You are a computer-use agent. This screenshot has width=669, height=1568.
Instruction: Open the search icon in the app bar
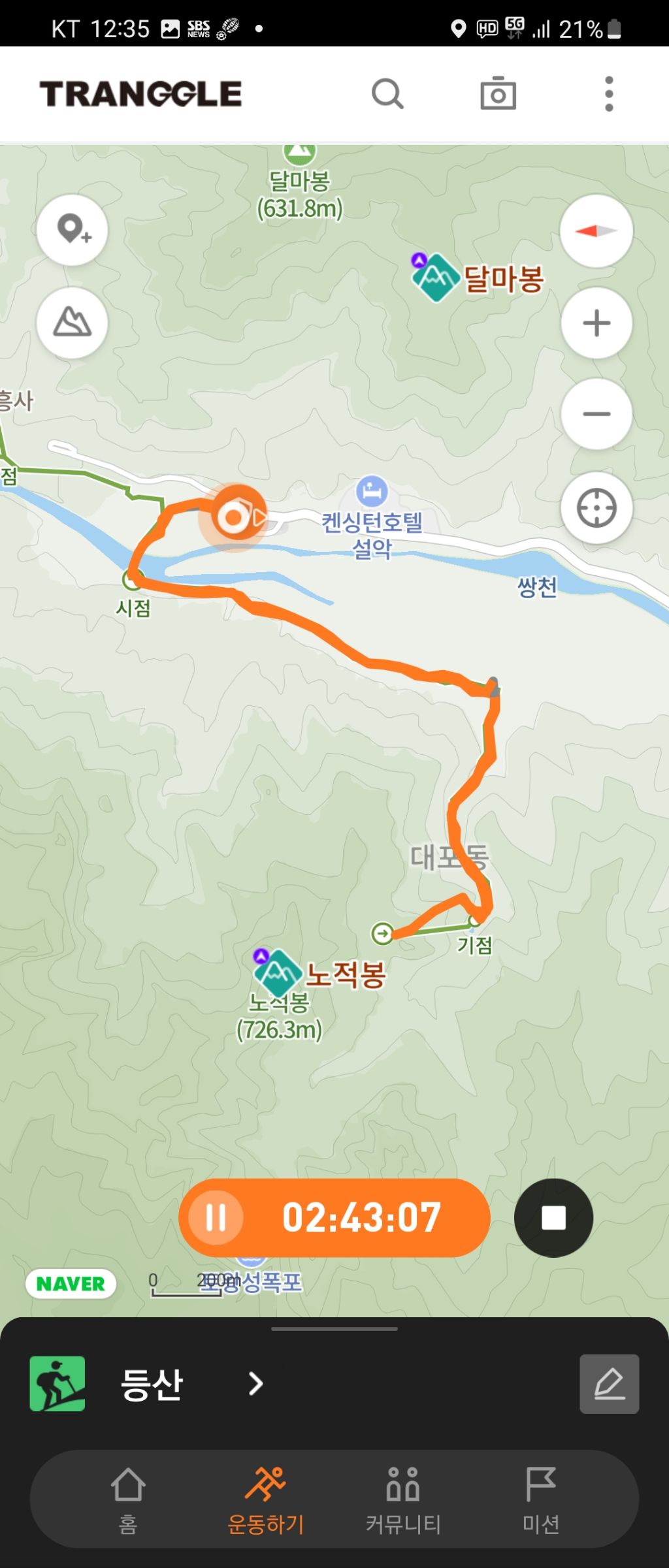[387, 94]
